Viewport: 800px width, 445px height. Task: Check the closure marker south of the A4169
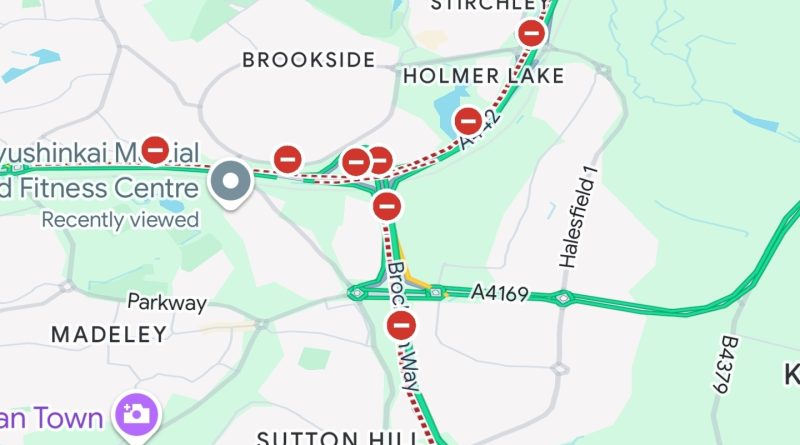tap(402, 325)
